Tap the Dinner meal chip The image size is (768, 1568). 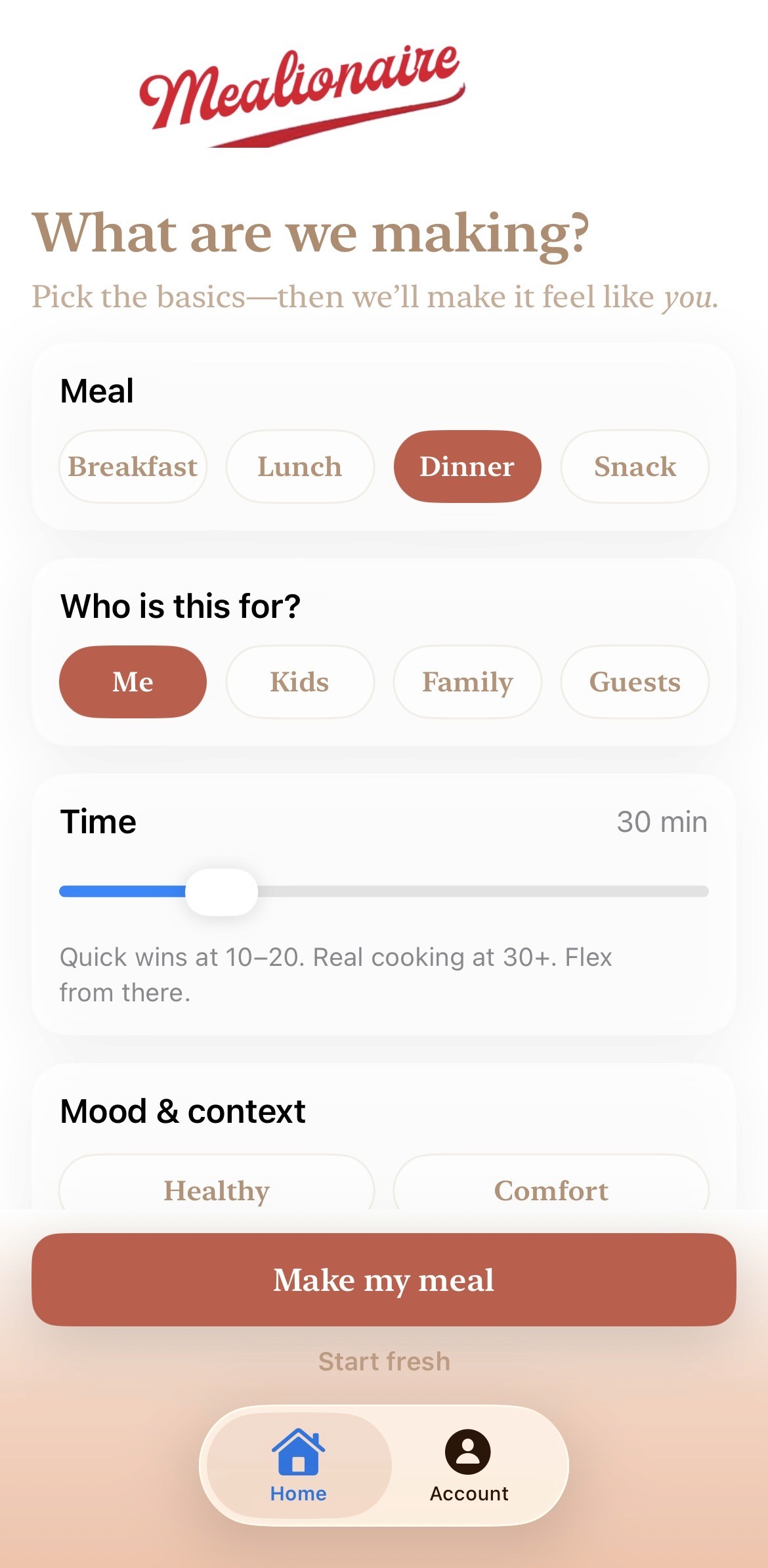pyautogui.click(x=467, y=466)
